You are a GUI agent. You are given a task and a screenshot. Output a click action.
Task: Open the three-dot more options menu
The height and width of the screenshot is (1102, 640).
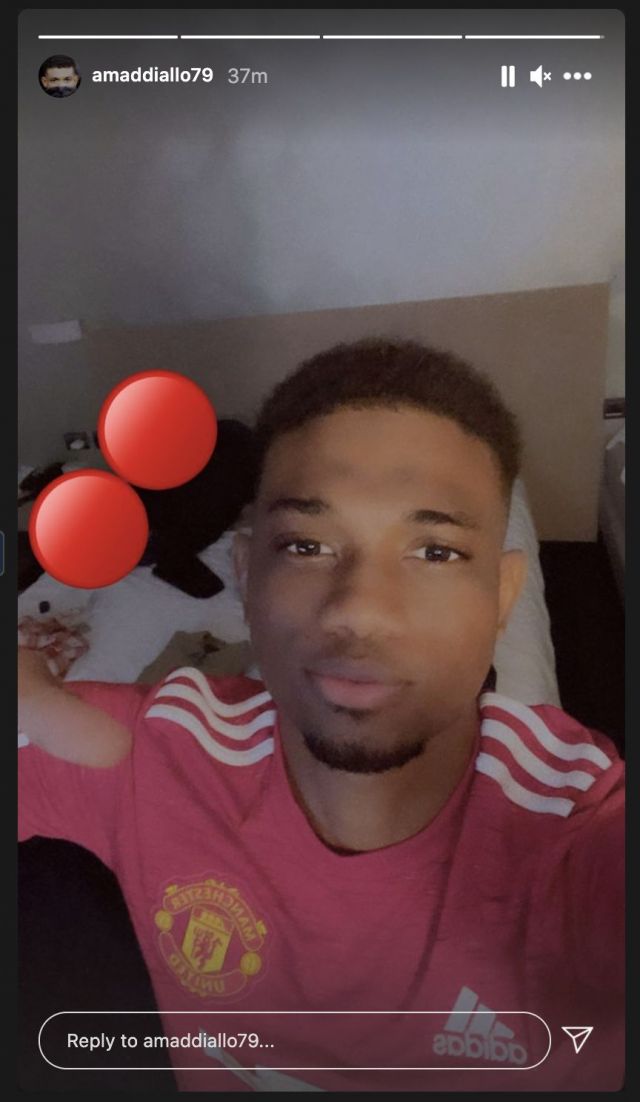(x=577, y=76)
